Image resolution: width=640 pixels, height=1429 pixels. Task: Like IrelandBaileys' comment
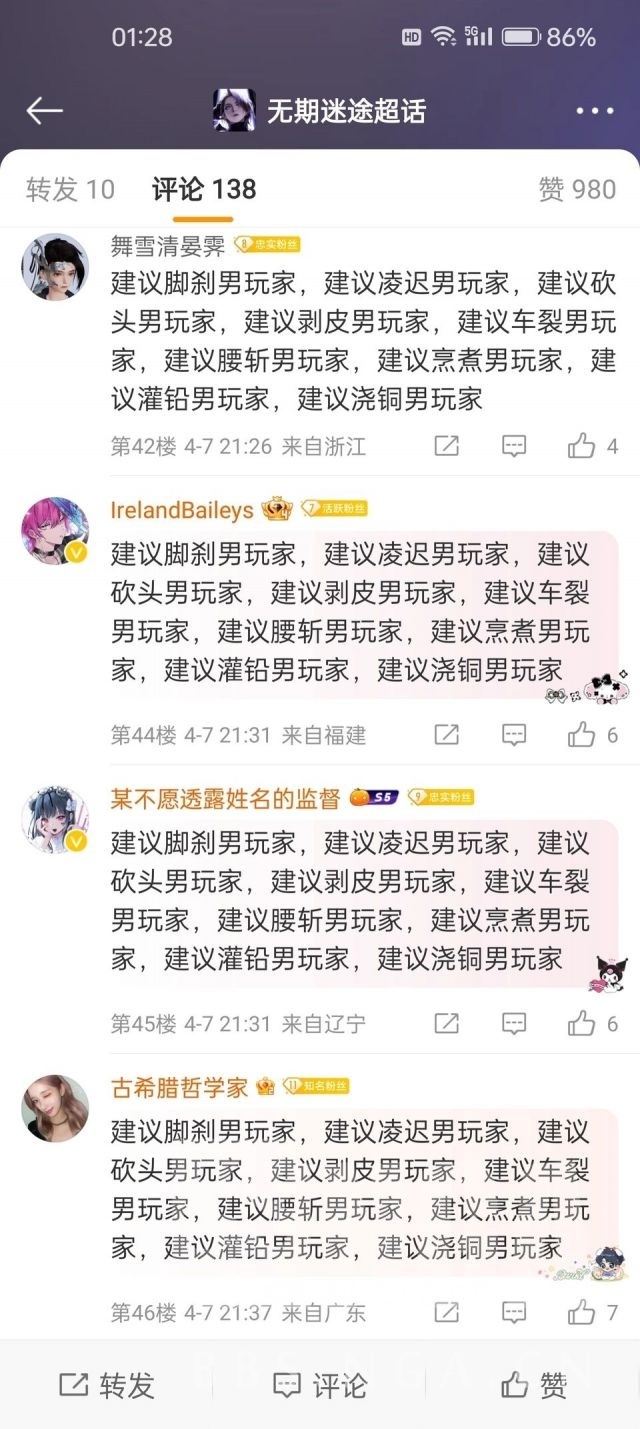[x=582, y=735]
